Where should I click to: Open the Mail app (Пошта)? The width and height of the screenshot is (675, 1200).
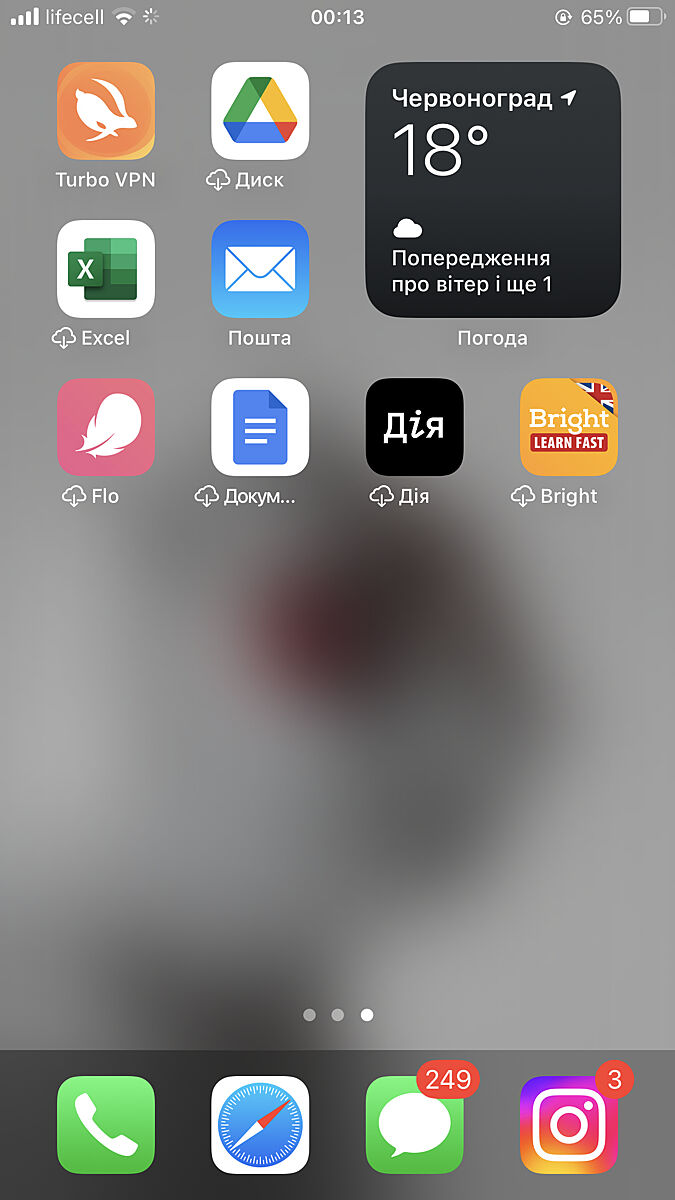pos(260,269)
